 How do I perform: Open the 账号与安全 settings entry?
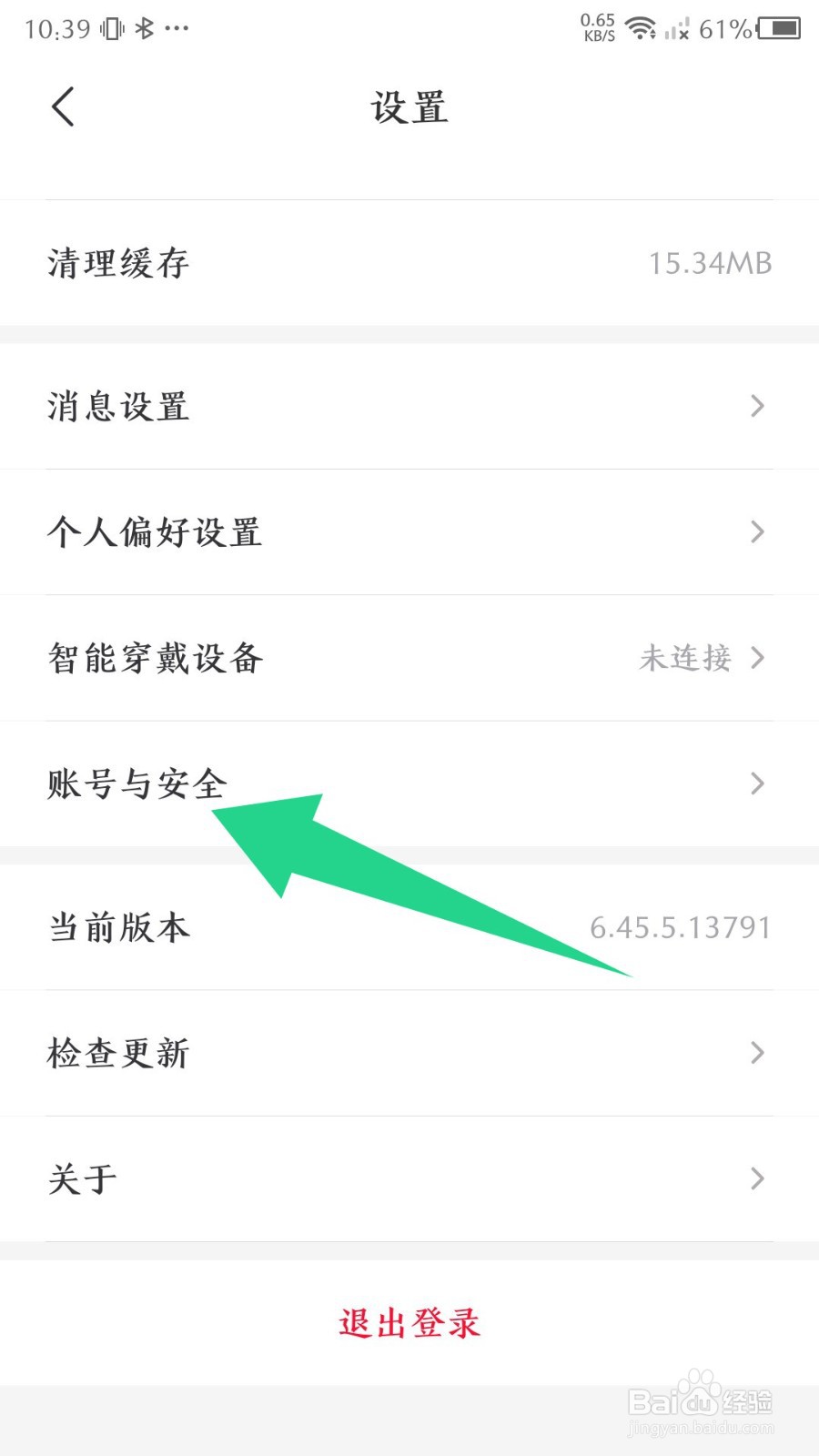pyautogui.click(x=136, y=784)
